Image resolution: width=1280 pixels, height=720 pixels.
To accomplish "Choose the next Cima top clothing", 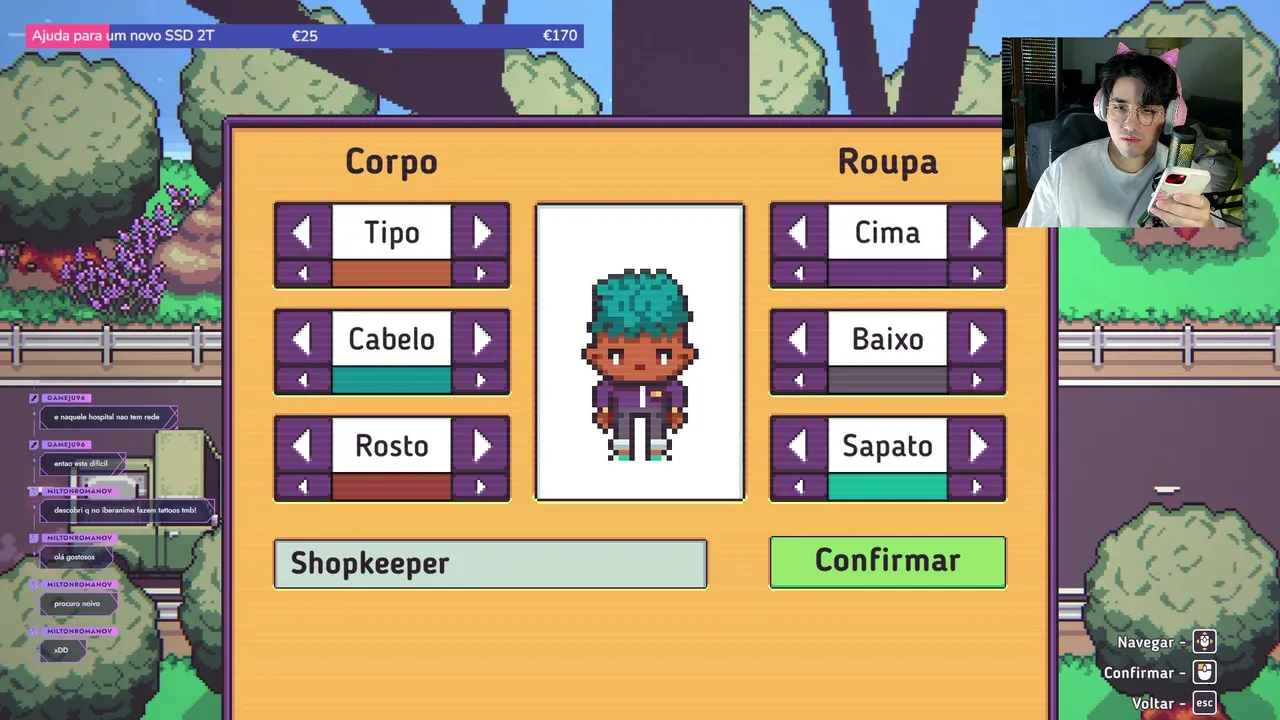I will pyautogui.click(x=977, y=233).
